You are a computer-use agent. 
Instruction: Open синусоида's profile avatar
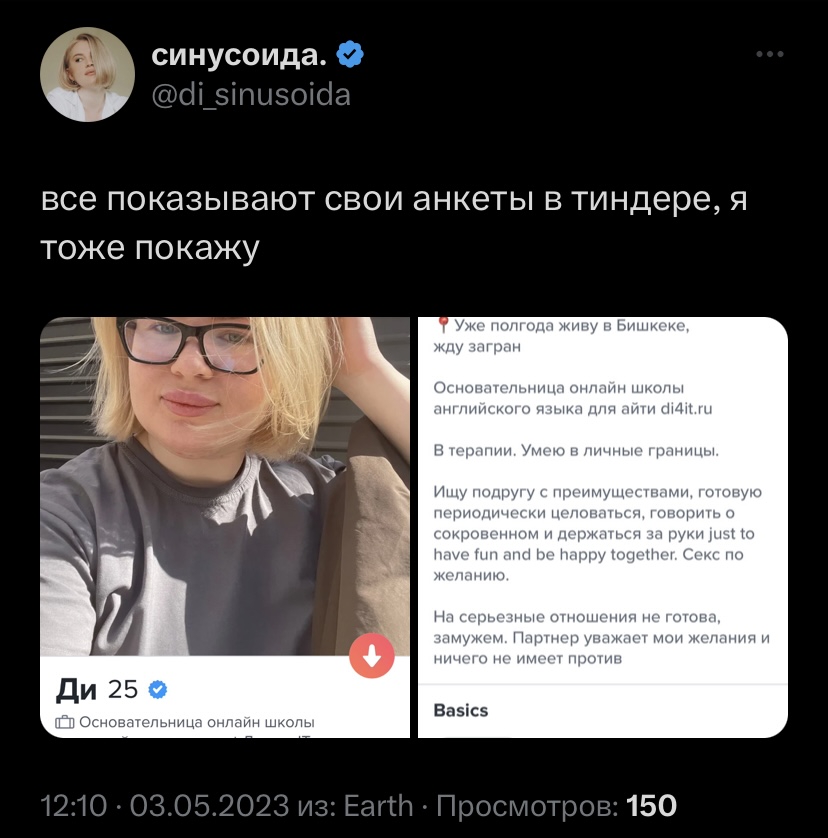pos(87,75)
